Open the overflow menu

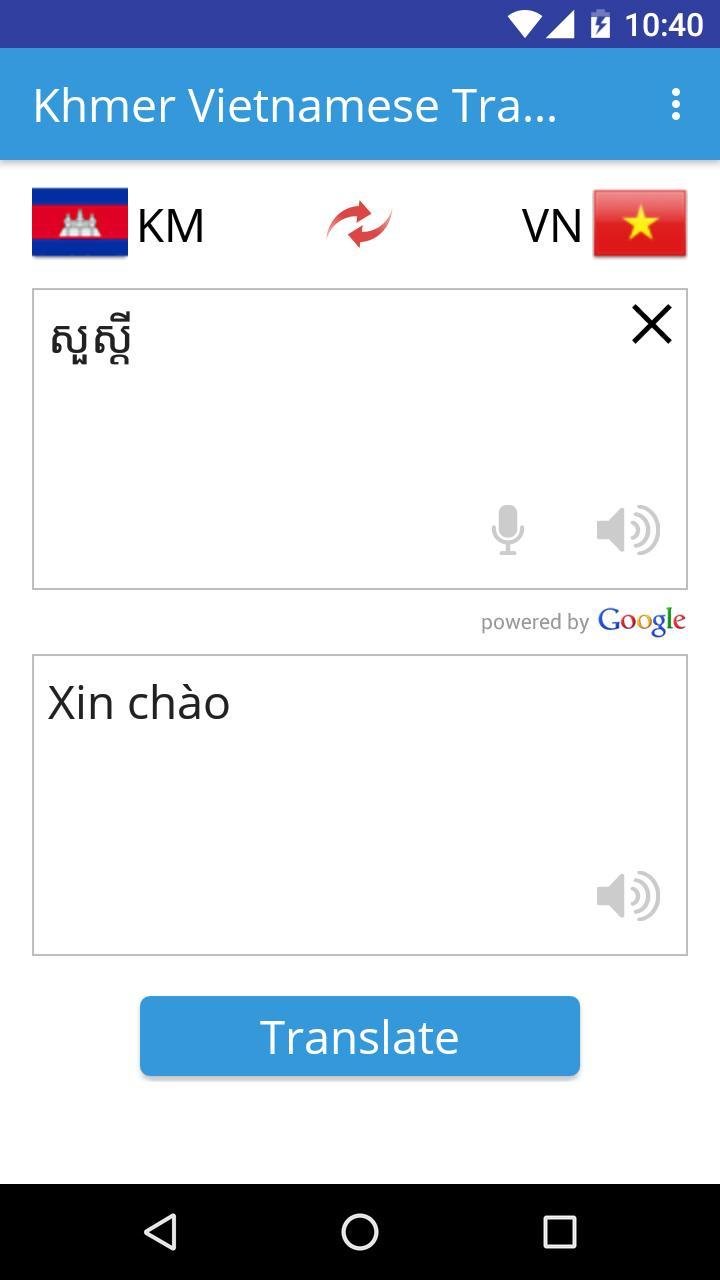click(676, 104)
